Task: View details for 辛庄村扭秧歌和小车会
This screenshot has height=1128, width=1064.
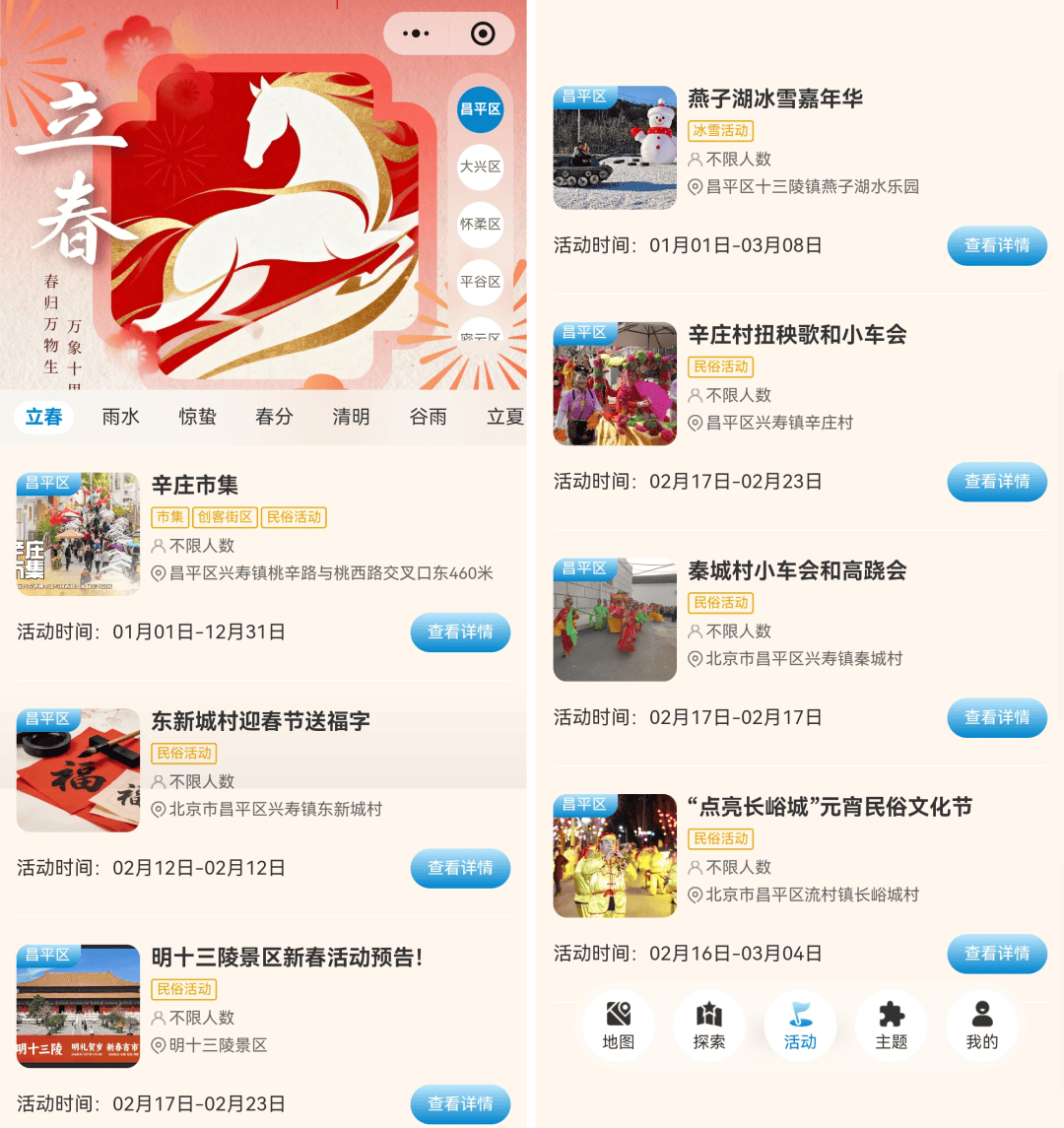Action: click(x=996, y=482)
